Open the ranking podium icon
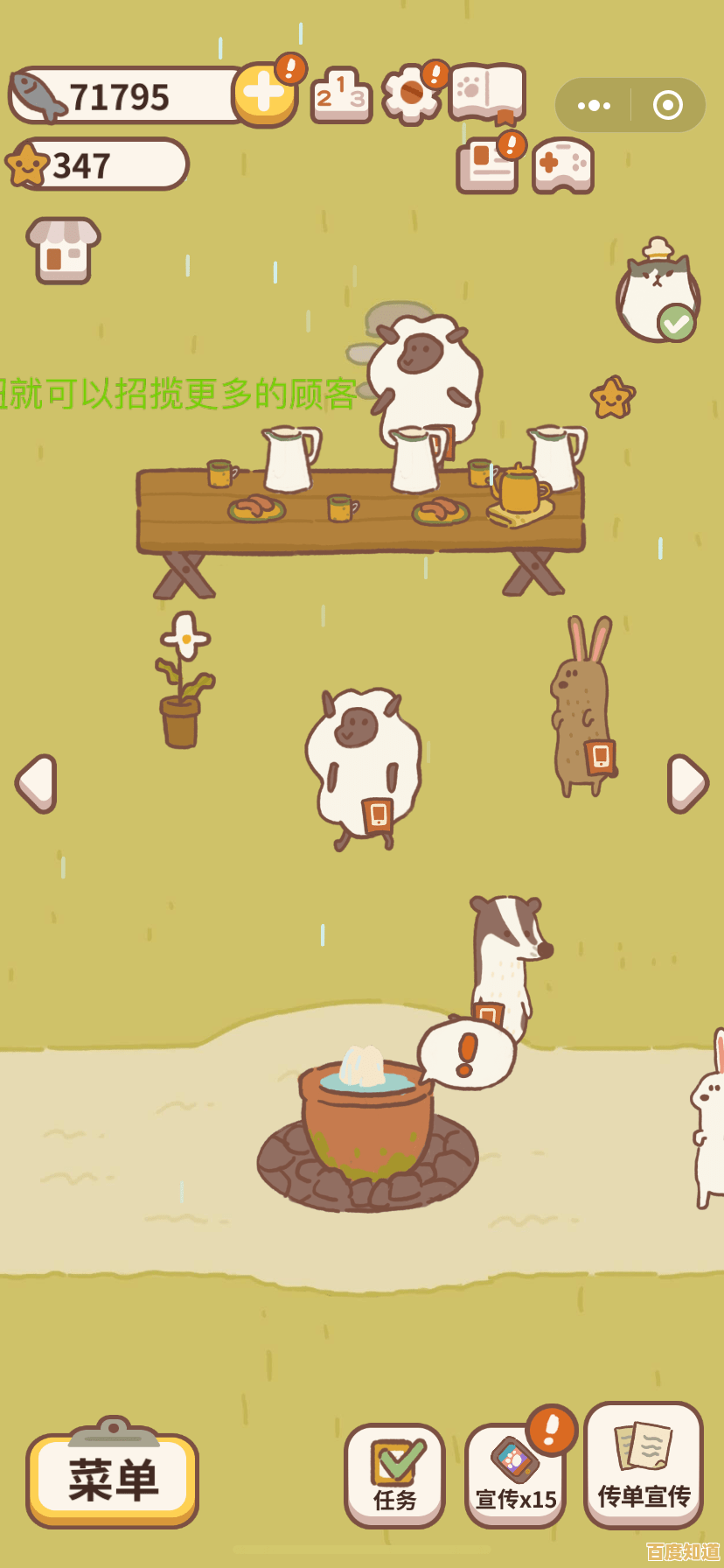Viewport: 724px width, 1568px height. click(341, 95)
